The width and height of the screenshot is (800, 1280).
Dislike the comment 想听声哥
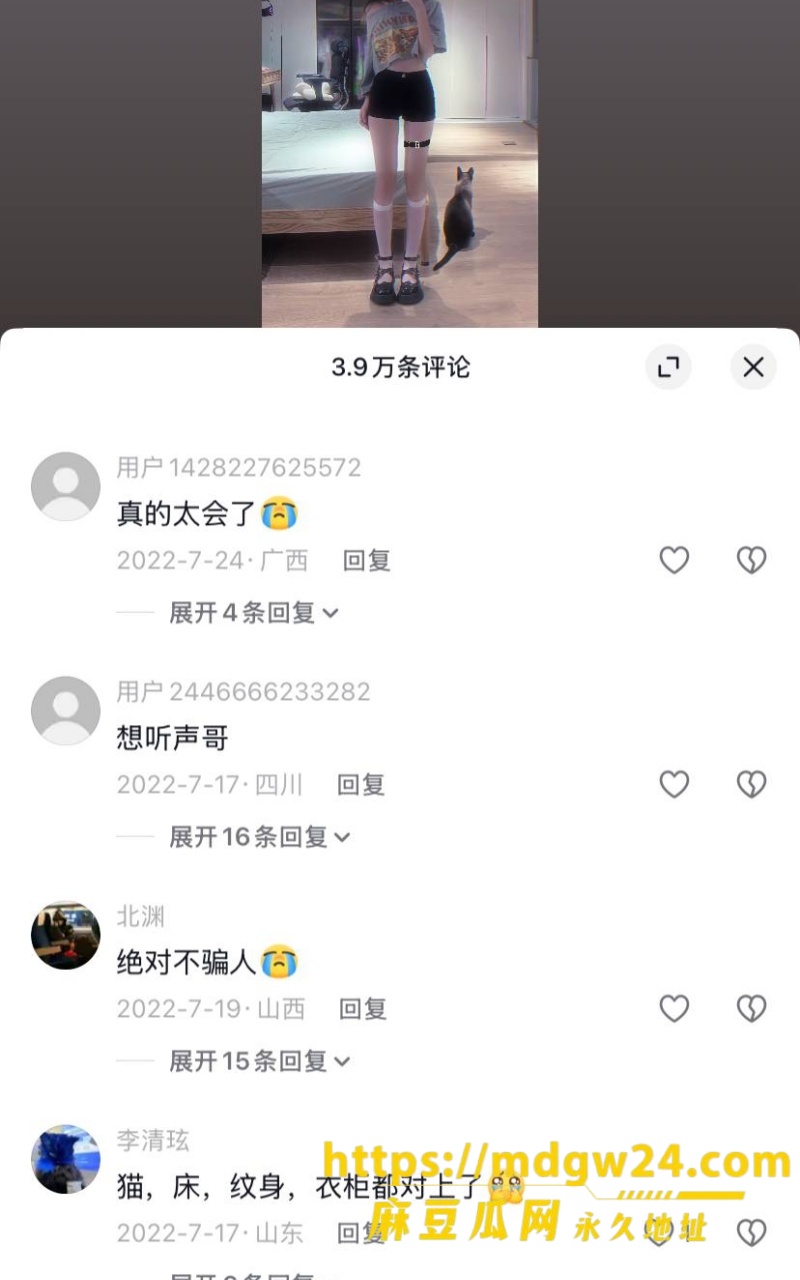pos(751,784)
